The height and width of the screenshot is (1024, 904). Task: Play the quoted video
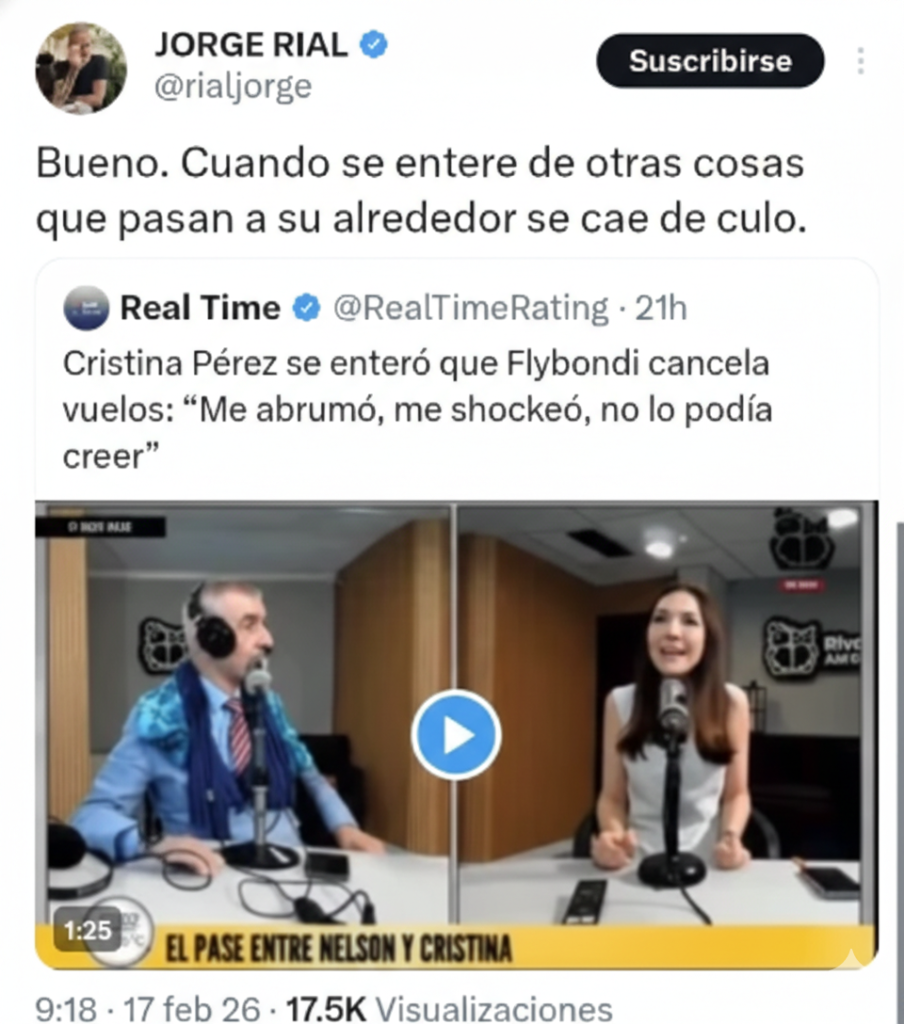click(456, 735)
